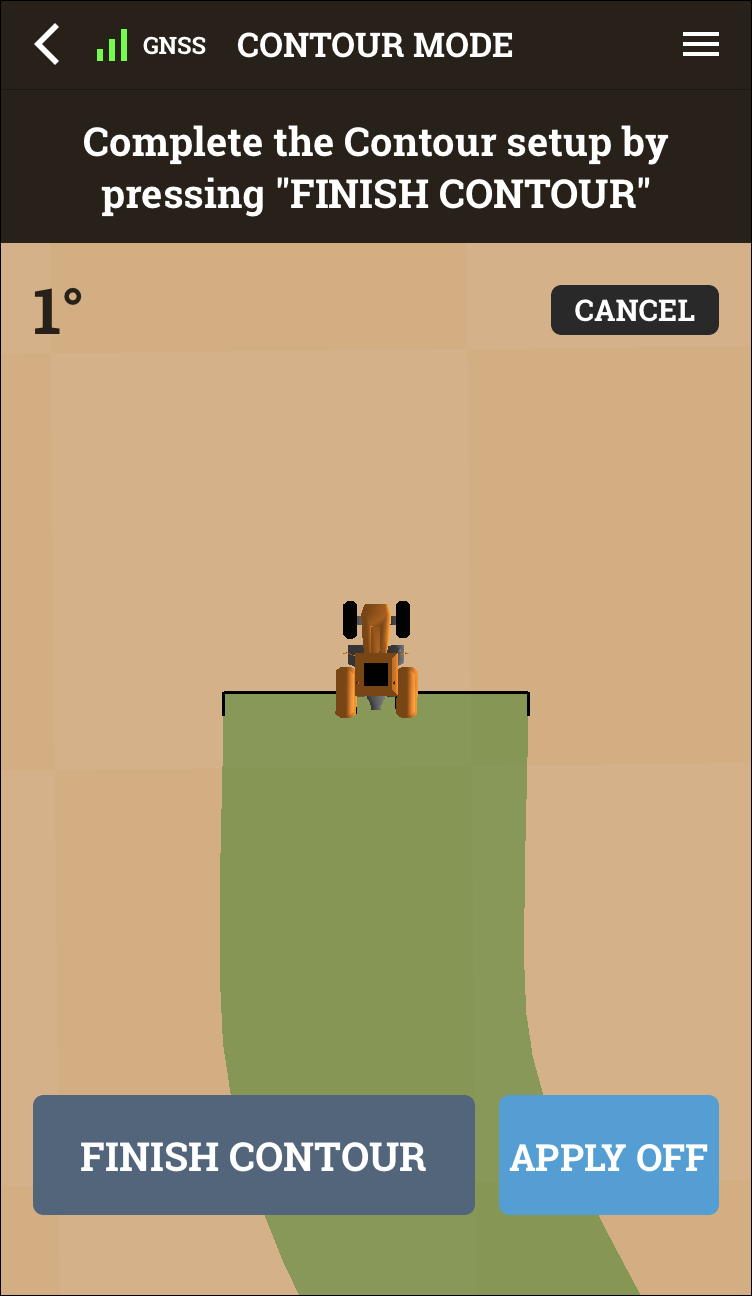Go back using the top-left arrow
Viewport: 752px width, 1296px height.
click(47, 45)
